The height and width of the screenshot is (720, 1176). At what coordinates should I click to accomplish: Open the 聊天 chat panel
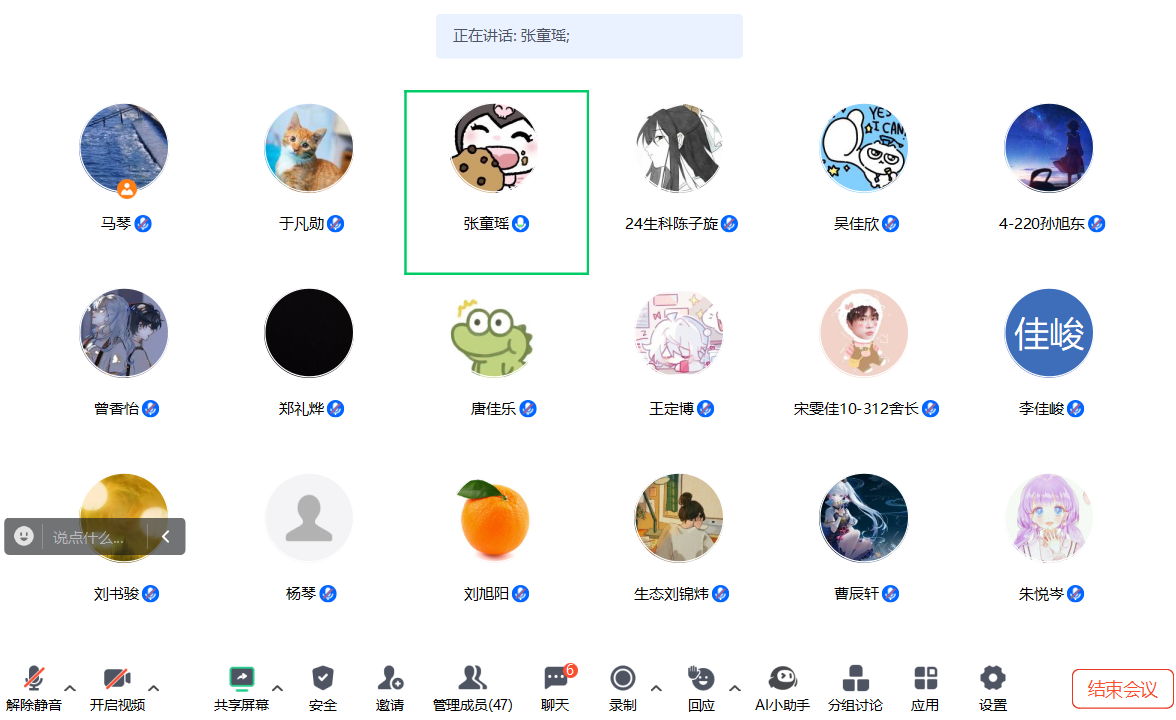(x=555, y=688)
